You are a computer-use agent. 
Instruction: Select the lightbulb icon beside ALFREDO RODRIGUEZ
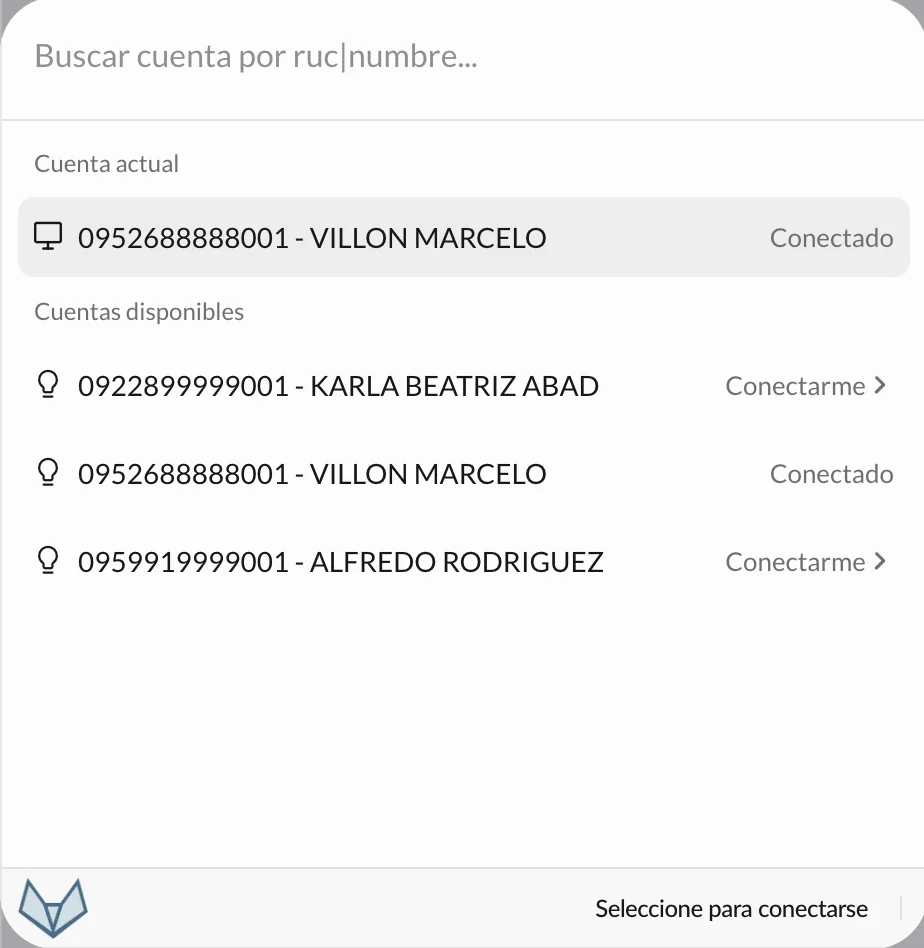[x=47, y=561]
